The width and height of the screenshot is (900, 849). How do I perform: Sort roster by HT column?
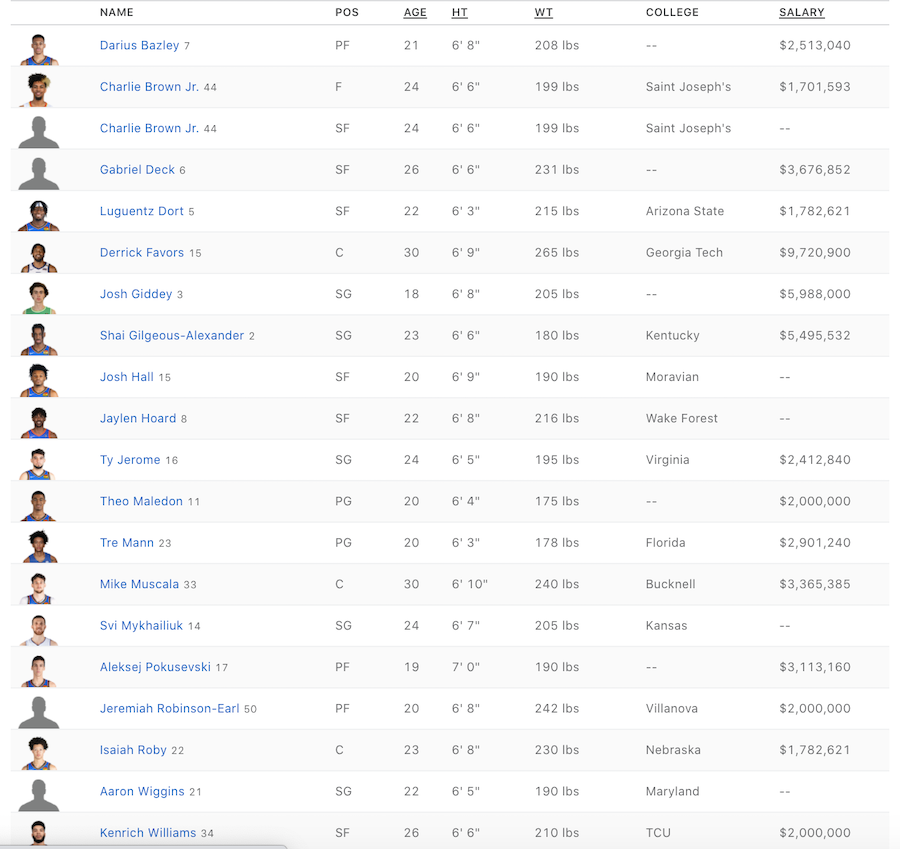(459, 12)
